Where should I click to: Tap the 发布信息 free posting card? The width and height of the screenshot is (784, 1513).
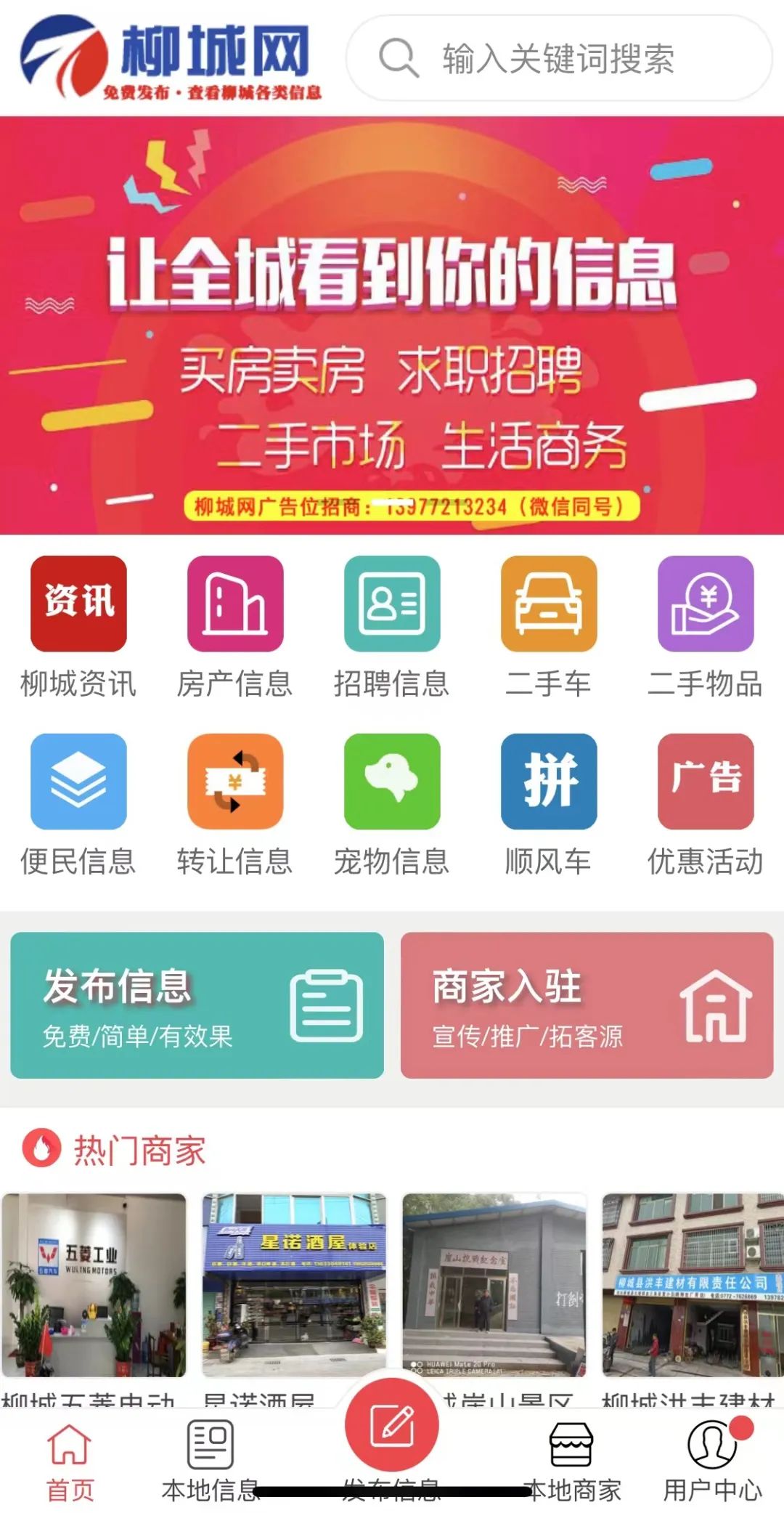[197, 1005]
